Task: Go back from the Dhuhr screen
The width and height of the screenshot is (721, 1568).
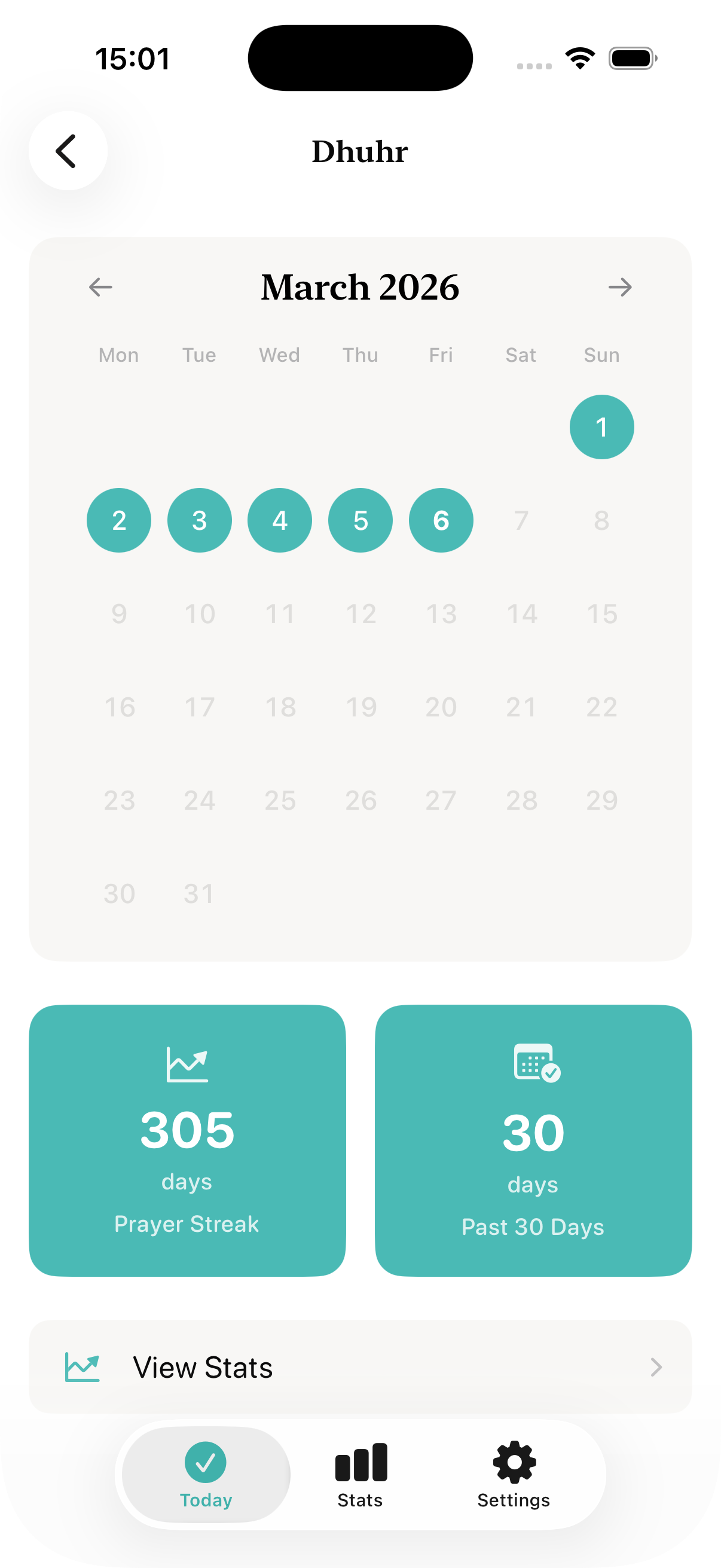Action: (68, 151)
